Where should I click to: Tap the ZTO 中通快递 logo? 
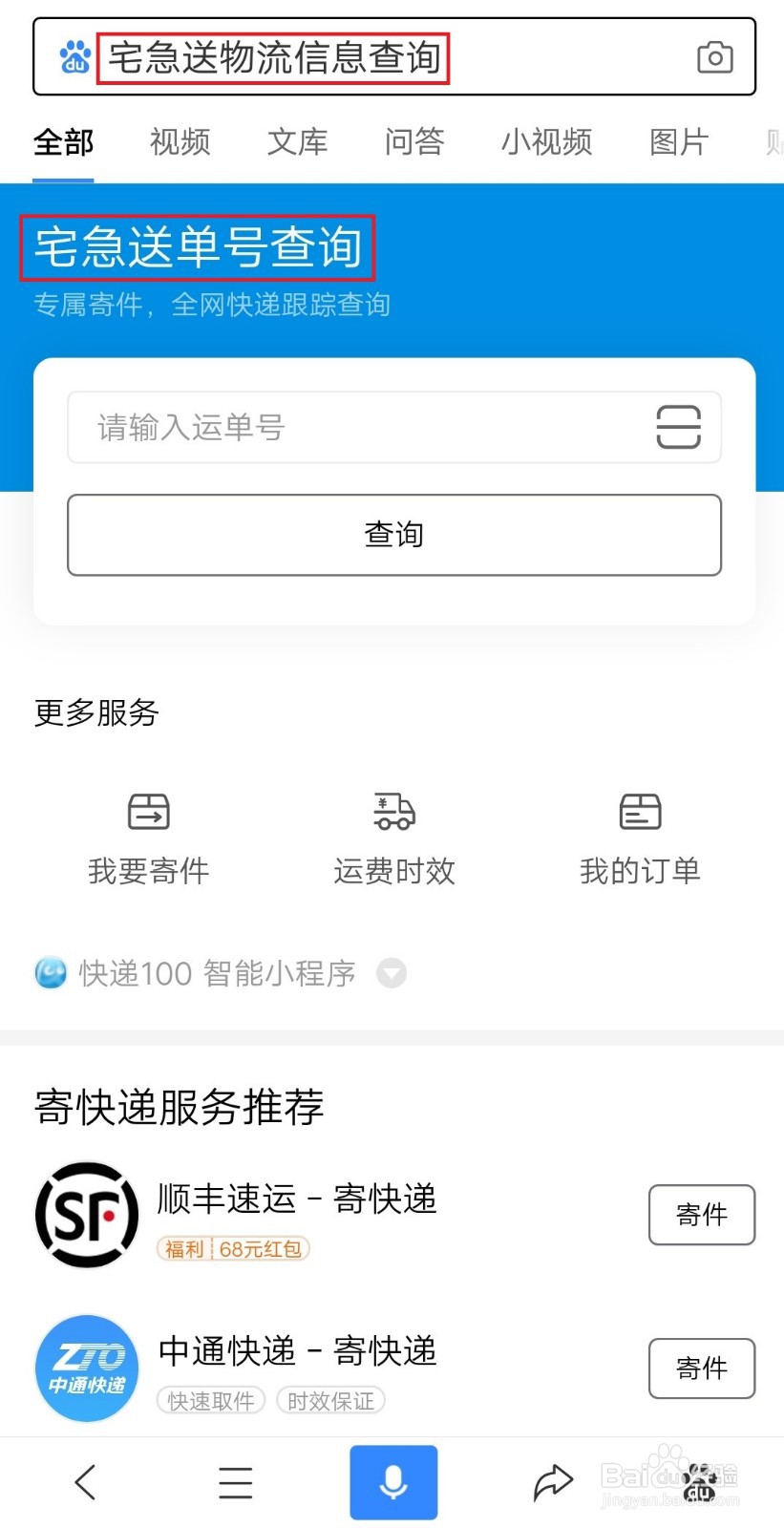click(x=86, y=1368)
